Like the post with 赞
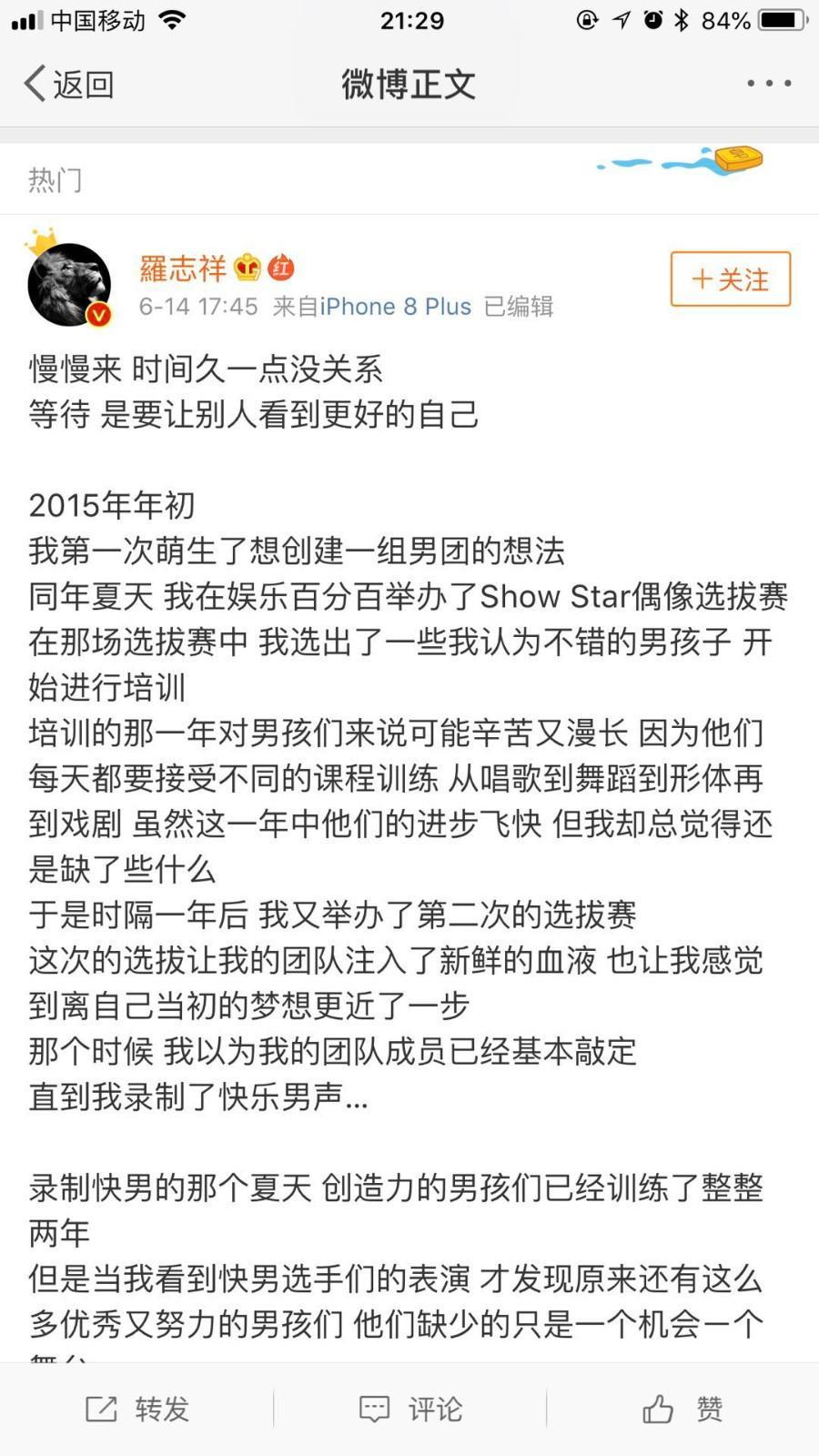Viewport: 819px width, 1456px height. point(682,1409)
